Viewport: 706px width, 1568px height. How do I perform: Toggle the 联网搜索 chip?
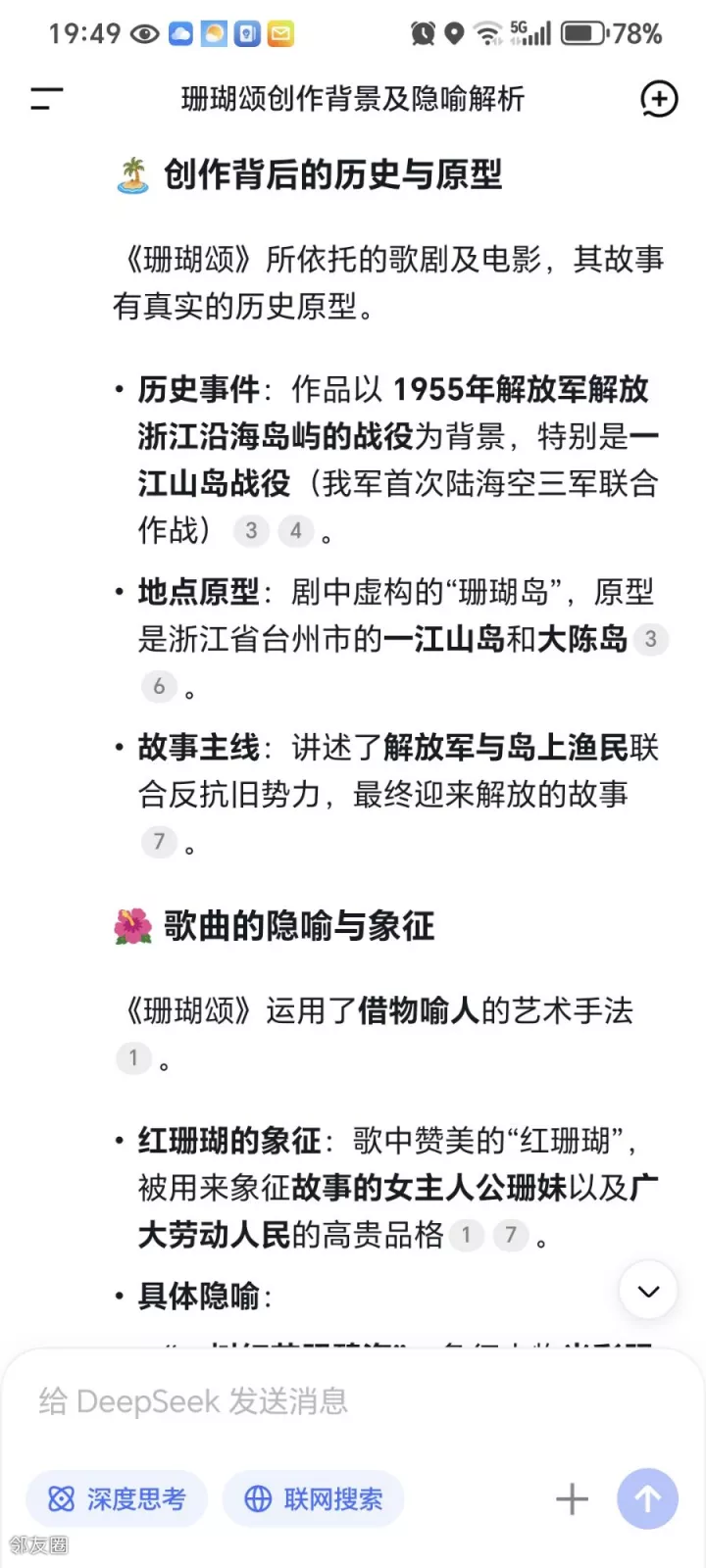pyautogui.click(x=313, y=1498)
